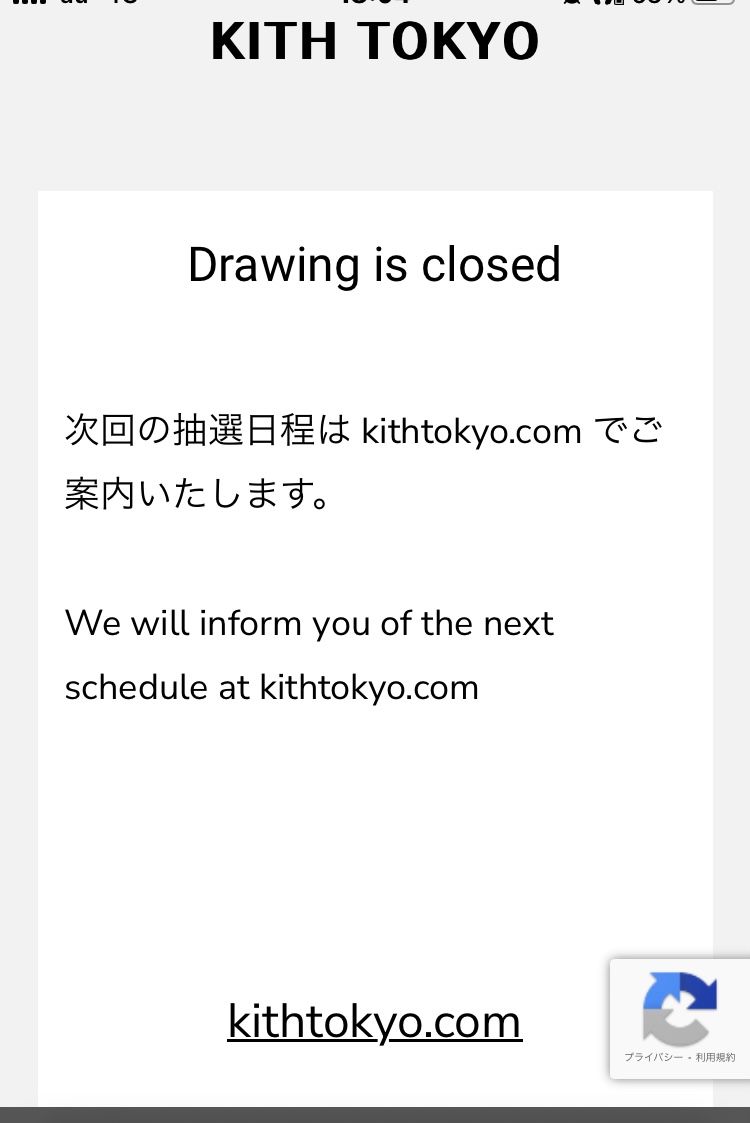Open the プライバシー・利用規約 link
Viewport: 750px width, 1123px height.
point(680,1057)
